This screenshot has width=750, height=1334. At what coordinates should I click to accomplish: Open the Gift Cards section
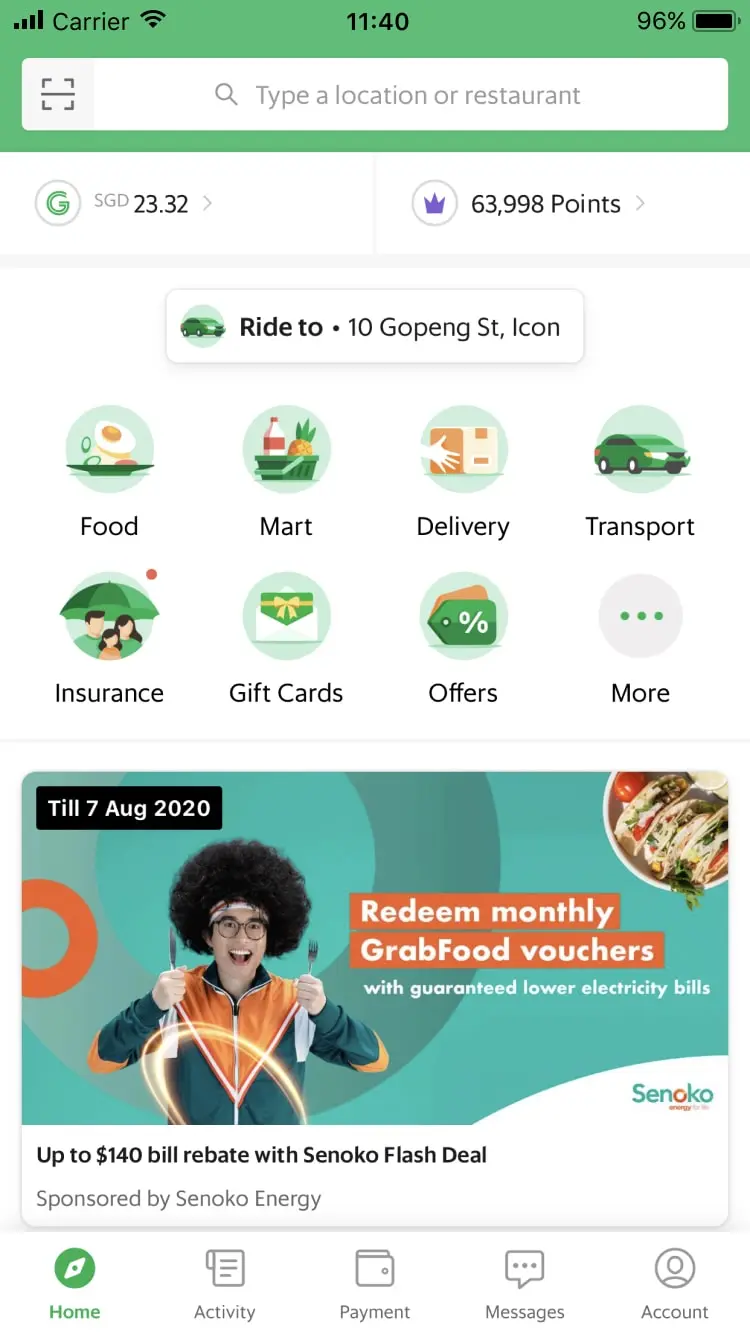pos(287,616)
